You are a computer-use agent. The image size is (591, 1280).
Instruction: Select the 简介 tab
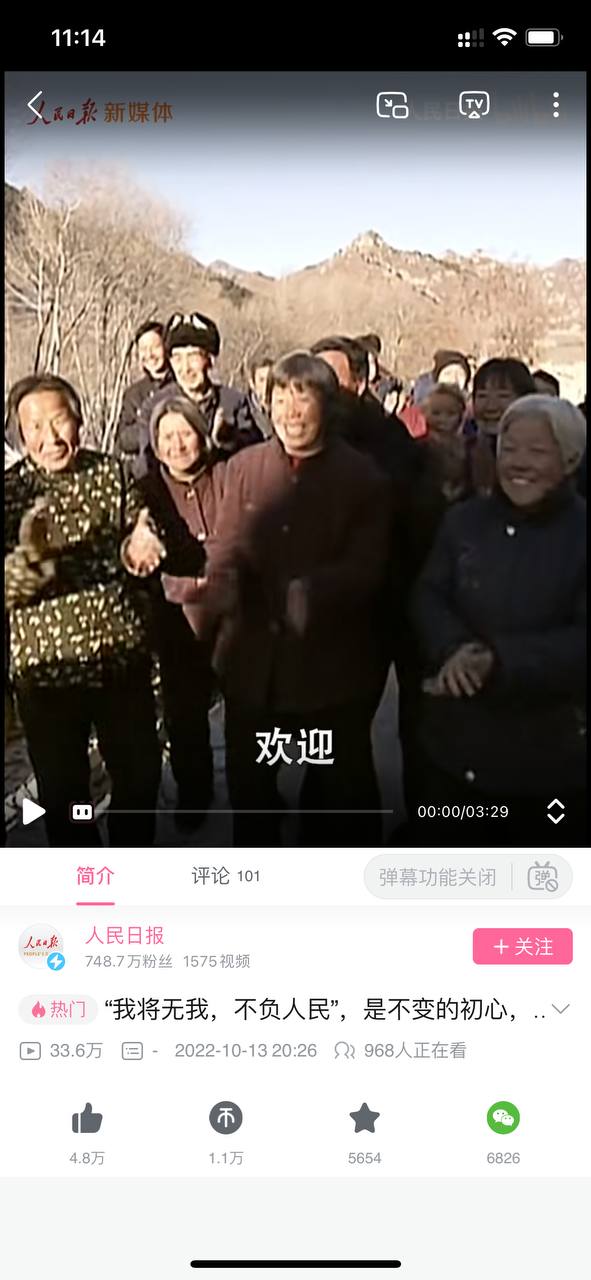95,876
